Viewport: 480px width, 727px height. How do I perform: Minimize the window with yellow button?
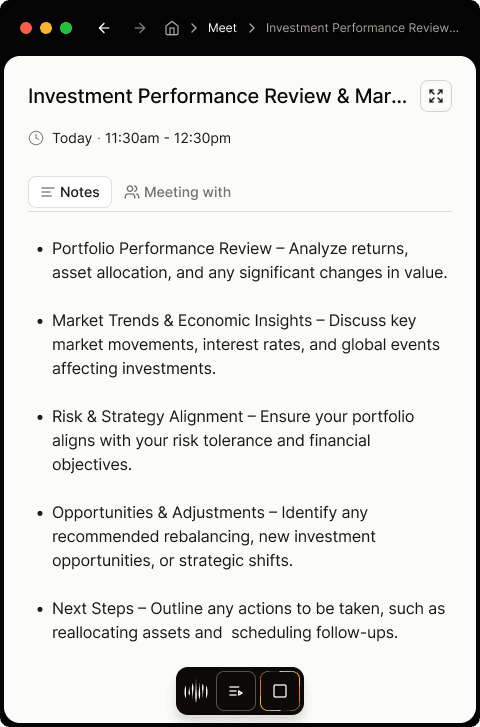(46, 28)
